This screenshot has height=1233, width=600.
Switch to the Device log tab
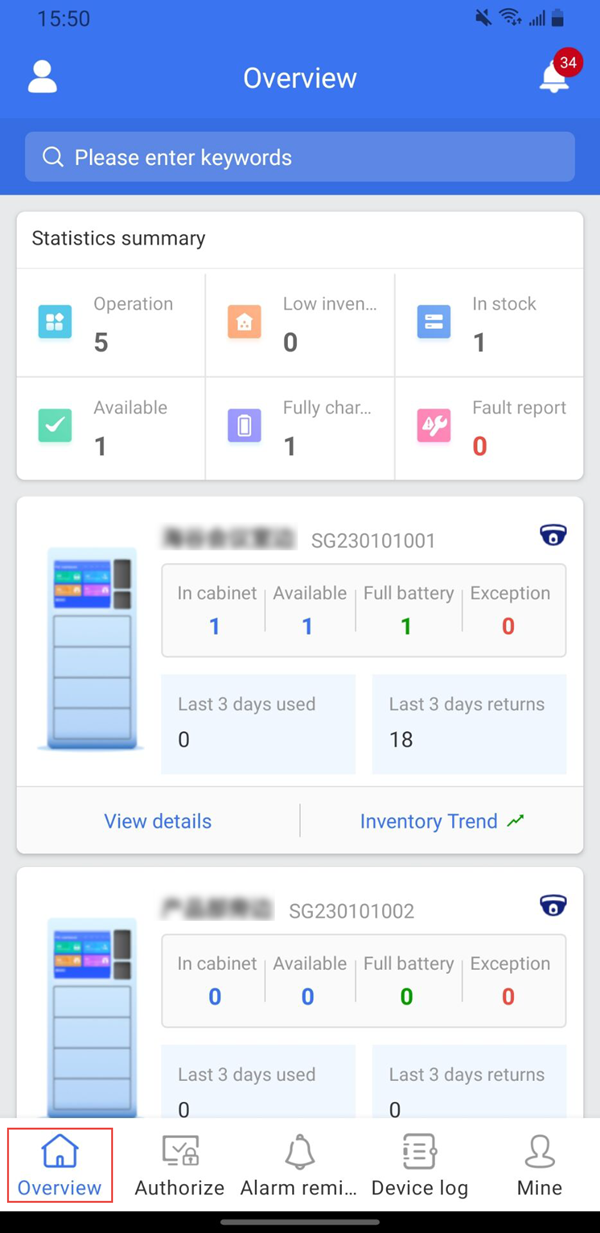(x=419, y=1166)
